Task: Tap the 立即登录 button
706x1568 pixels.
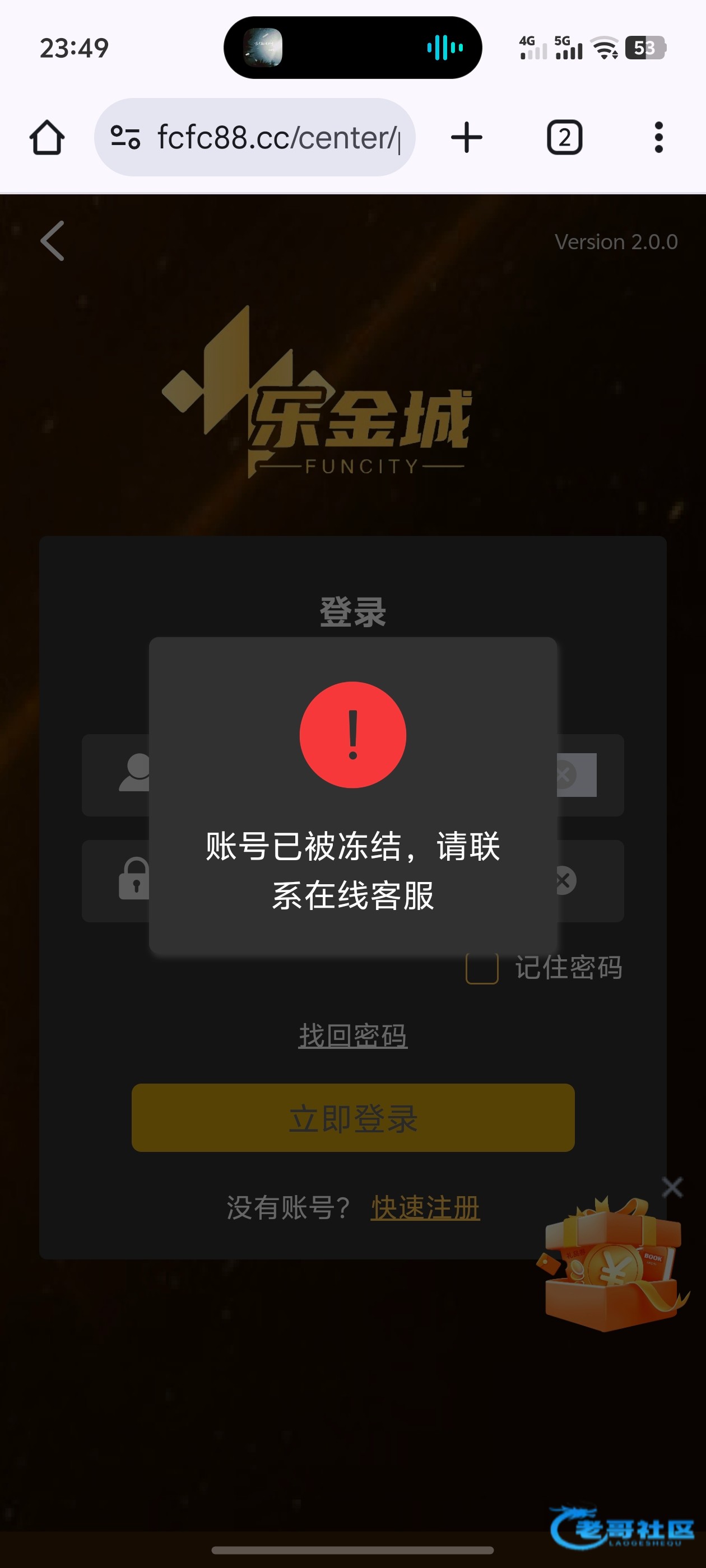Action: tap(352, 1118)
